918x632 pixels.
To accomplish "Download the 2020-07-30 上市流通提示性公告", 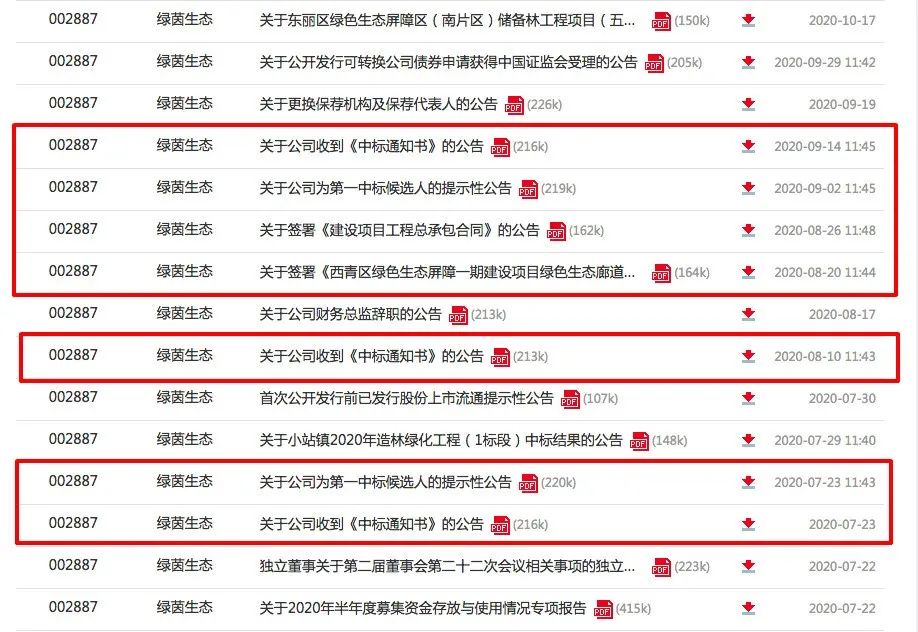I will coord(748,398).
